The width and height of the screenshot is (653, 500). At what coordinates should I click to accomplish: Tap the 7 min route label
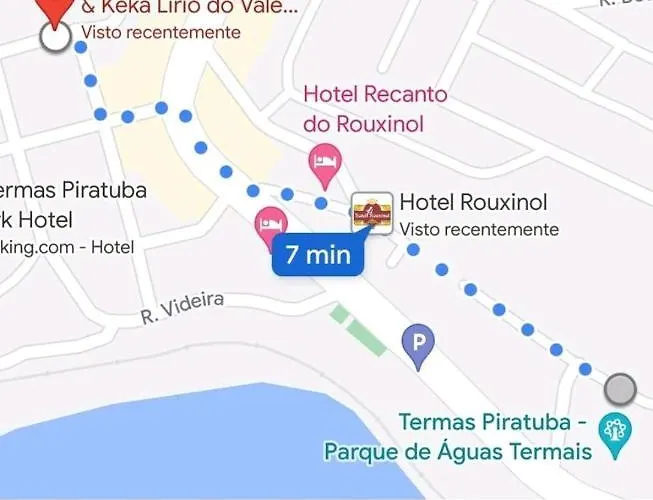point(317,254)
